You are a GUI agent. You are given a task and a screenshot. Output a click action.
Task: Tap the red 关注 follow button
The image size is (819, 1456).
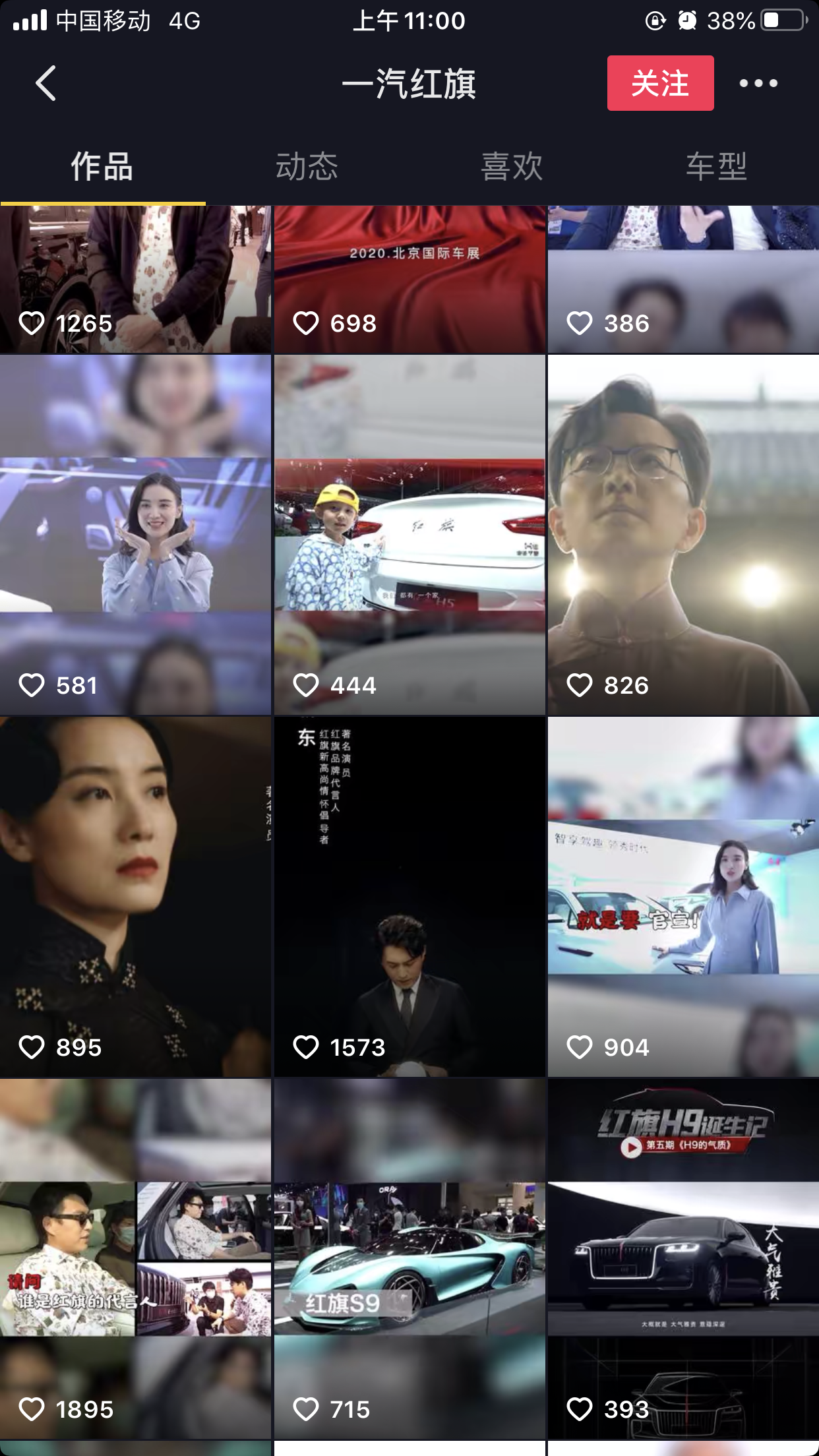660,83
